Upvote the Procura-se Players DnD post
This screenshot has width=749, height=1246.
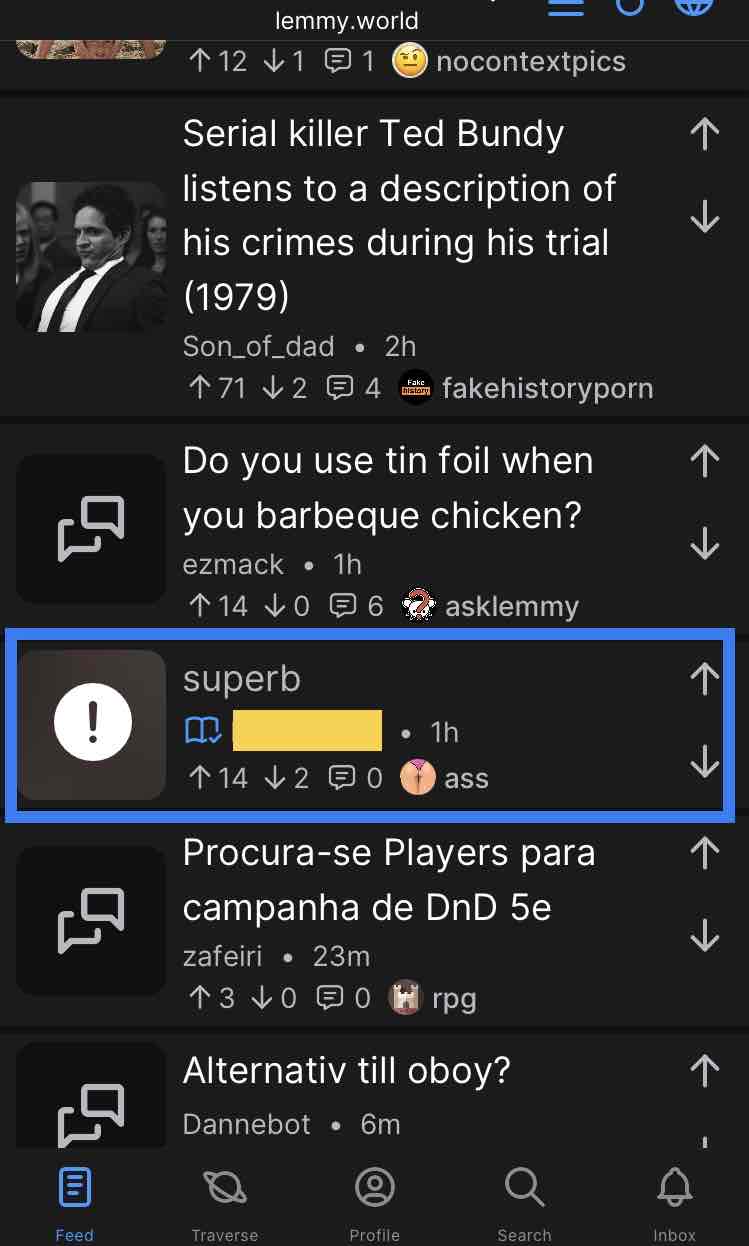705,853
